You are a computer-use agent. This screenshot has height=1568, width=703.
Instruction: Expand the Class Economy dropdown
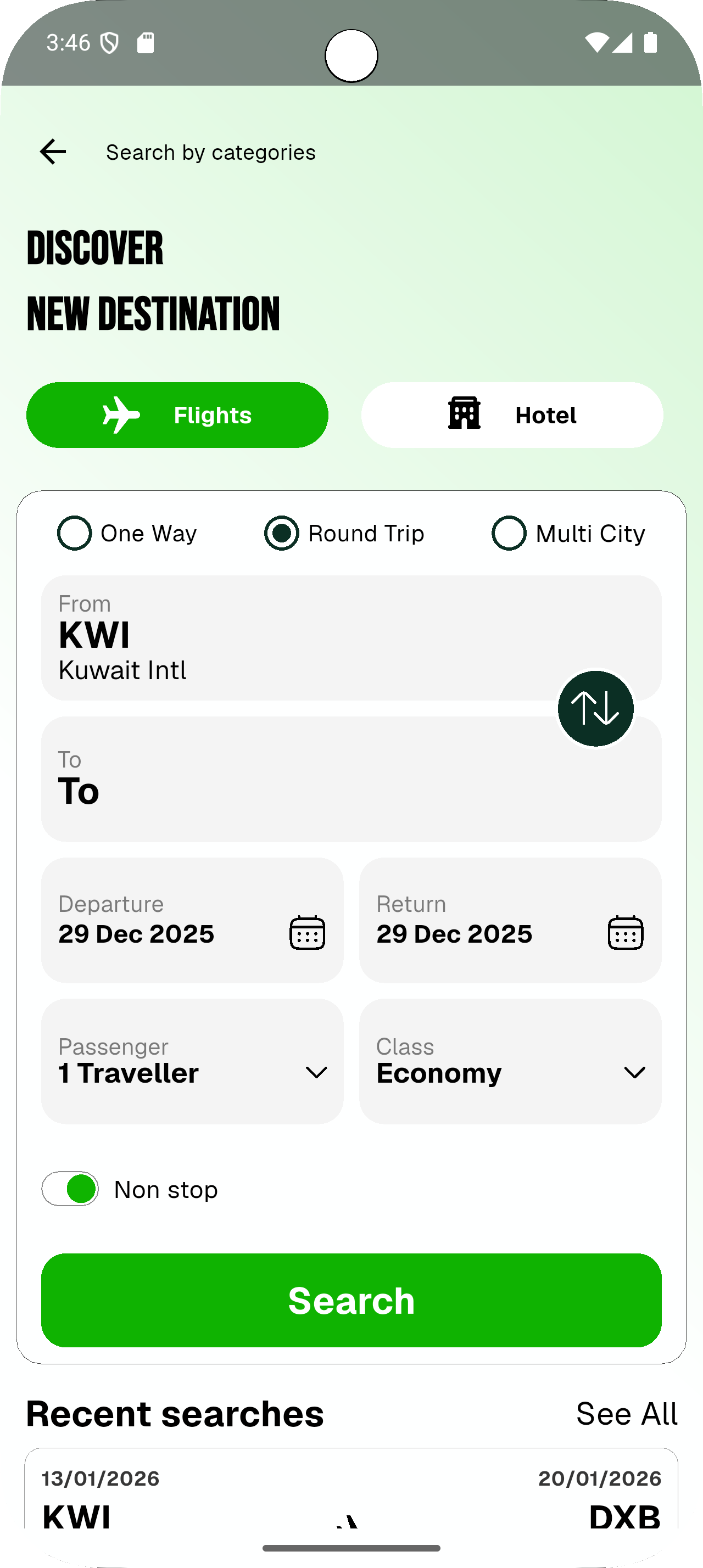(510, 1061)
